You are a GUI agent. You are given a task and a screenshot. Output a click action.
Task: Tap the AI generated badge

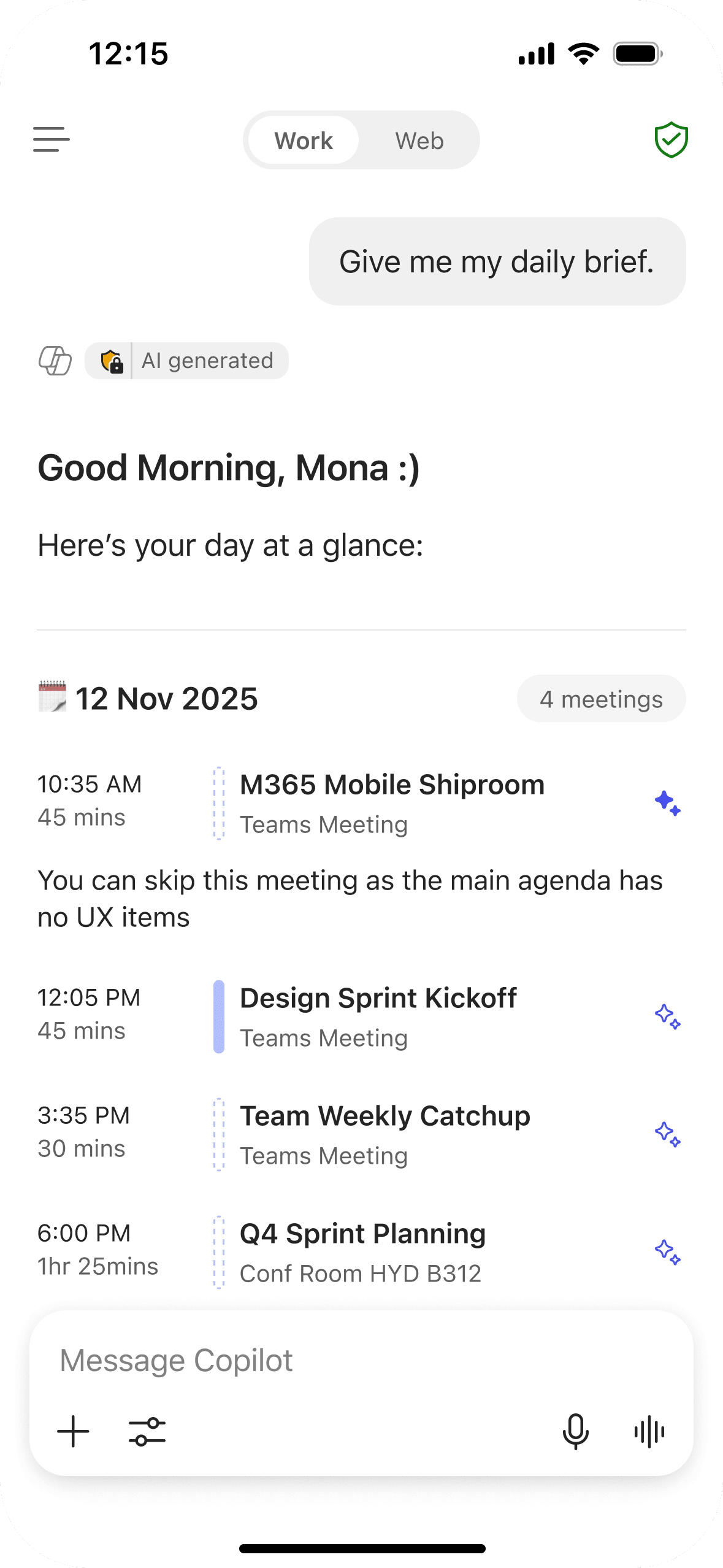187,361
